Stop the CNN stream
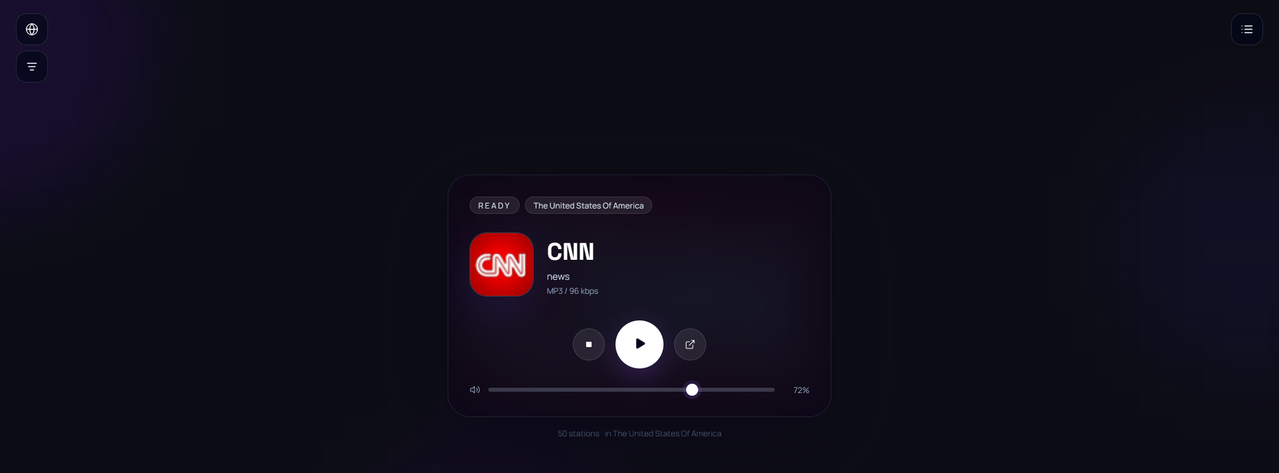 coord(588,344)
